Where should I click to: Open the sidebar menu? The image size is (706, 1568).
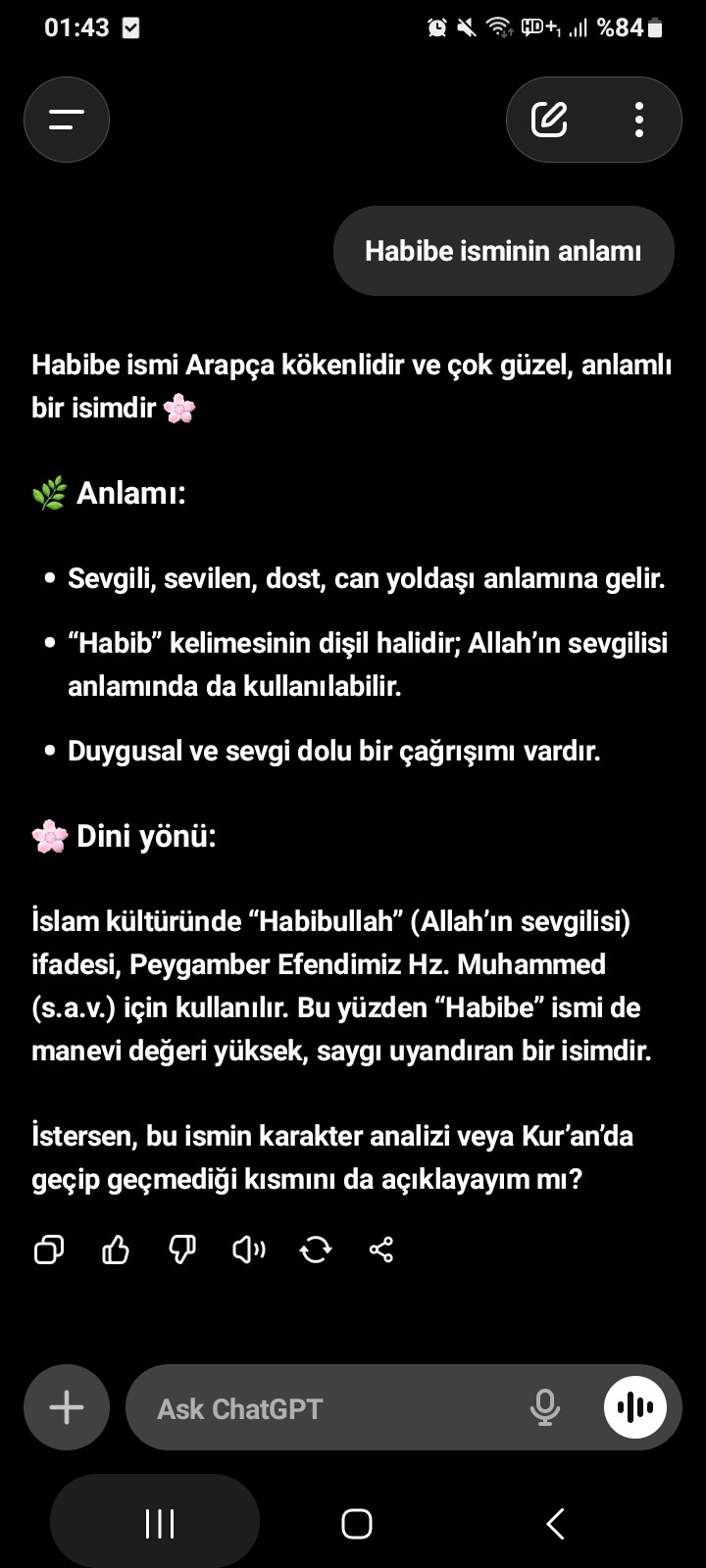[67, 120]
